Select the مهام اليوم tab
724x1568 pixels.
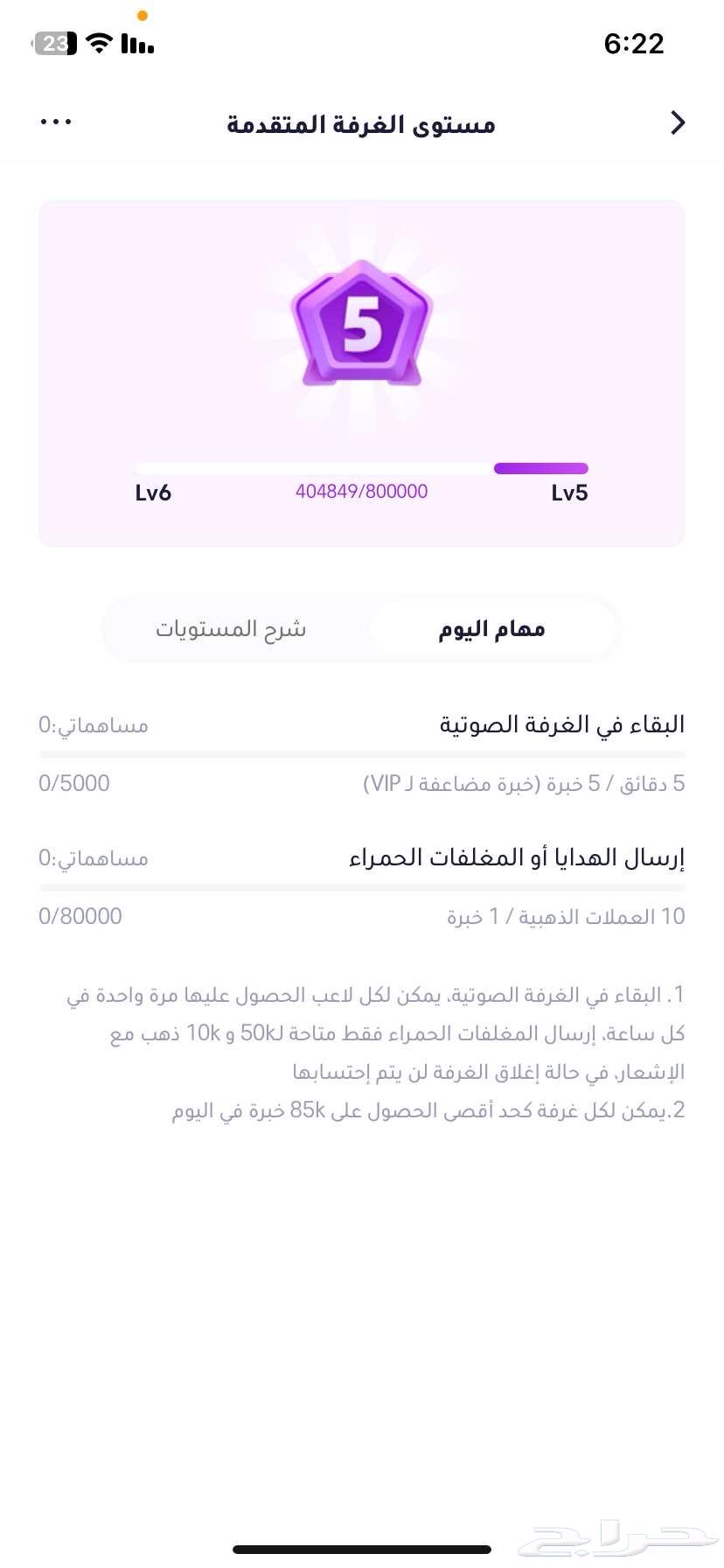click(x=491, y=627)
